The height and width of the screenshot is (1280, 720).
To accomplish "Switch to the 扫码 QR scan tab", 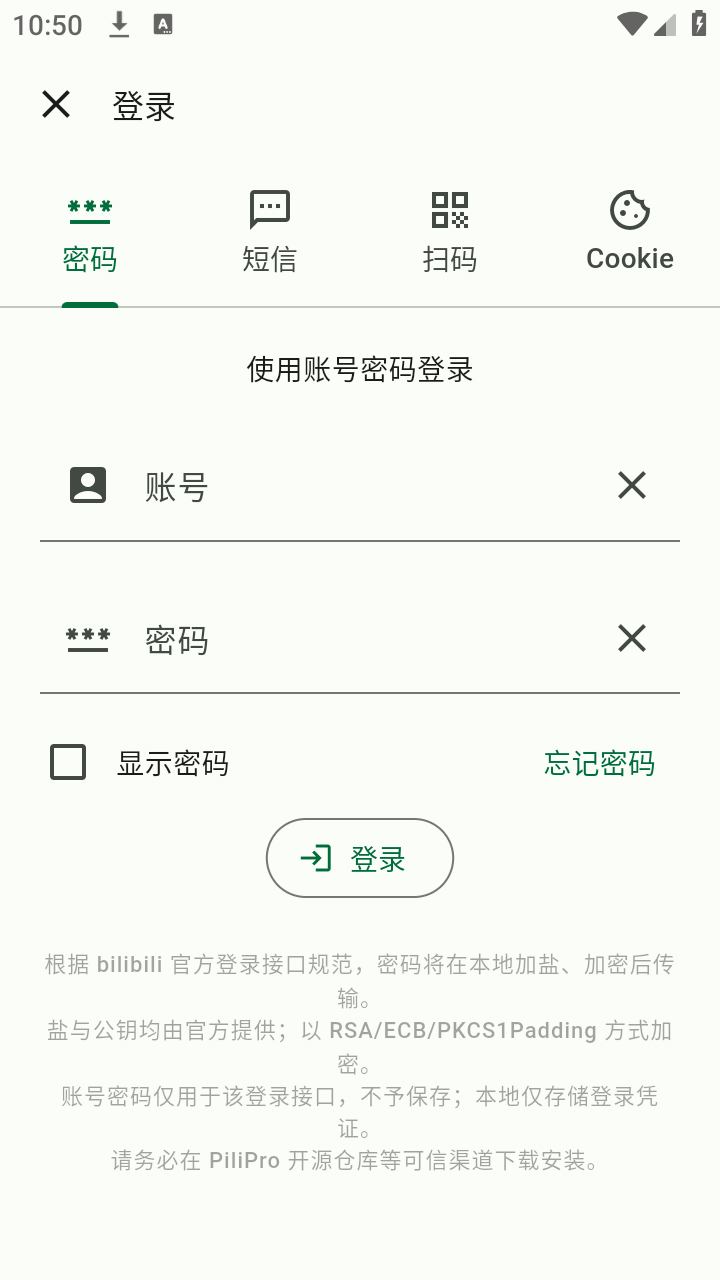I will pos(449,234).
